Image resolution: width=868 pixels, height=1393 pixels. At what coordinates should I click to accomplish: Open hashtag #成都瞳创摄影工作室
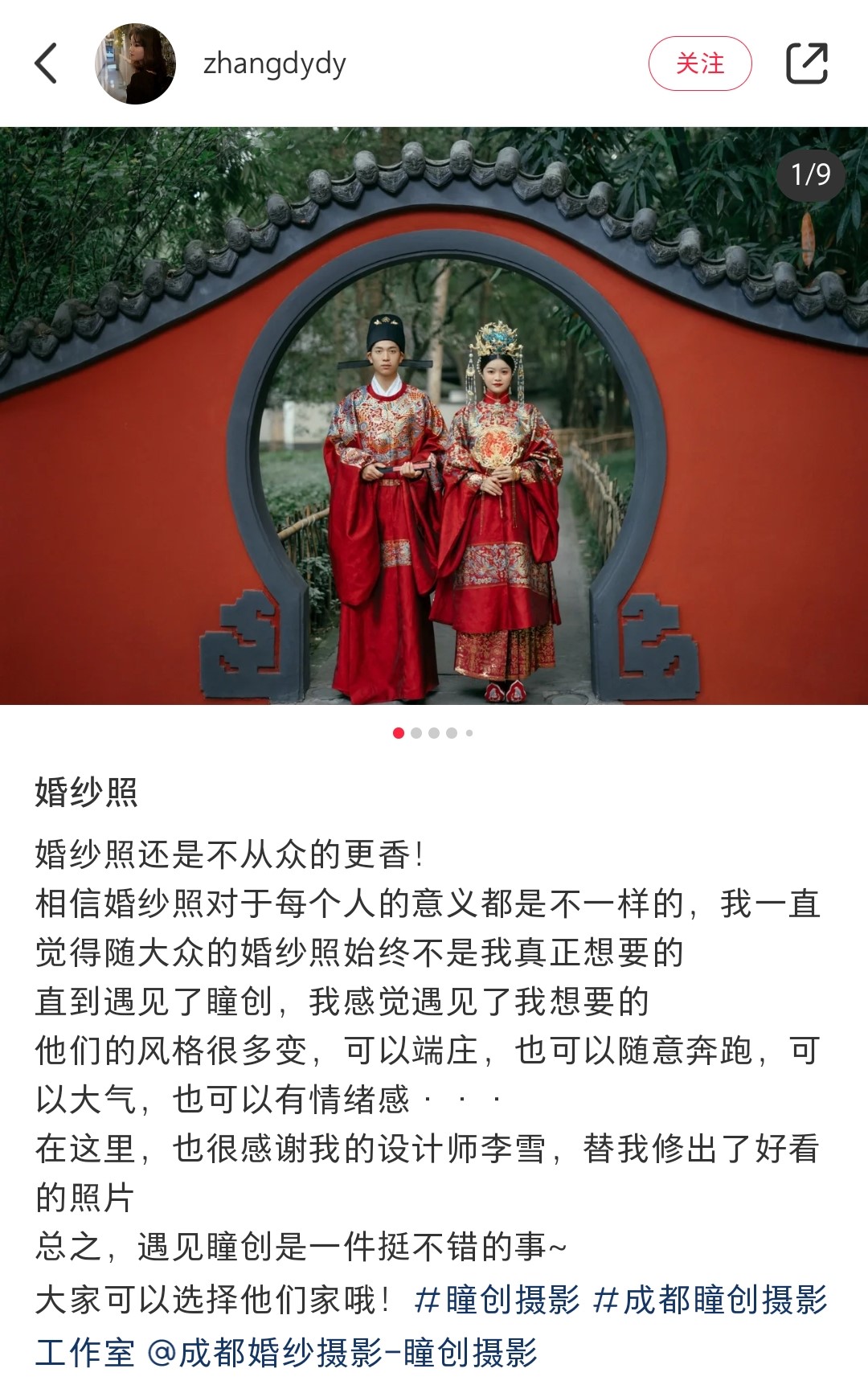[x=710, y=1300]
